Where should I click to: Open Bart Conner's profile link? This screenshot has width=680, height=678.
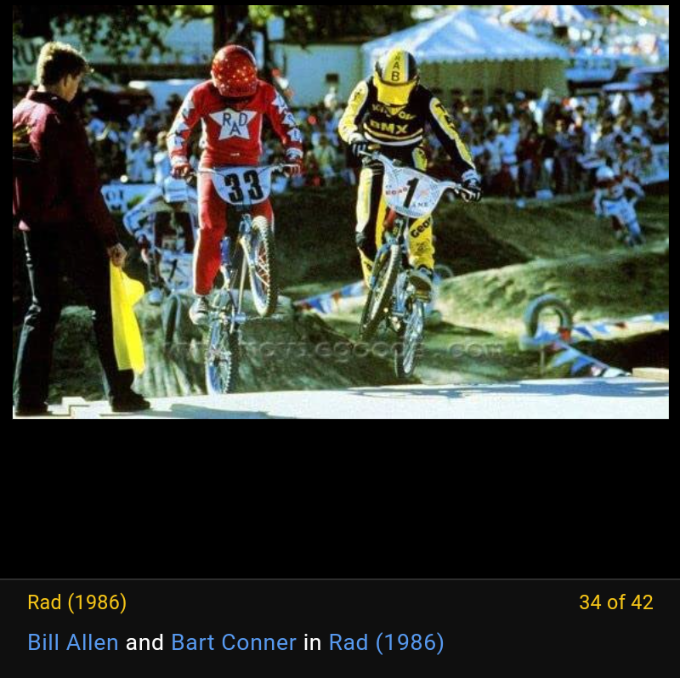click(x=233, y=642)
